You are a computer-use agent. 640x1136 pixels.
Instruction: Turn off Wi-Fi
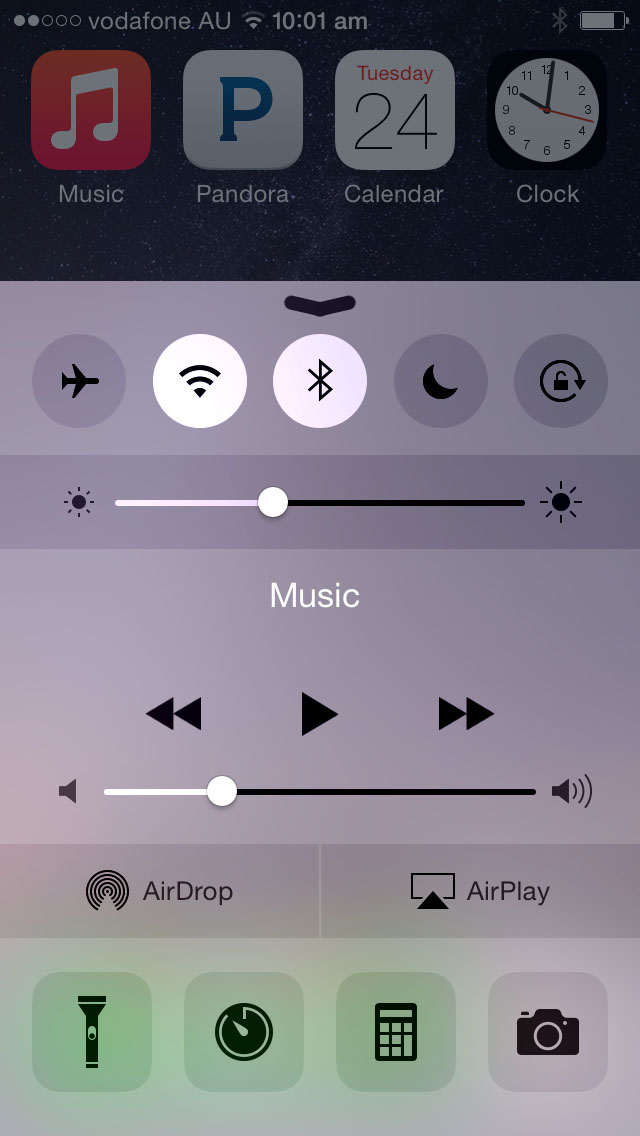click(200, 381)
